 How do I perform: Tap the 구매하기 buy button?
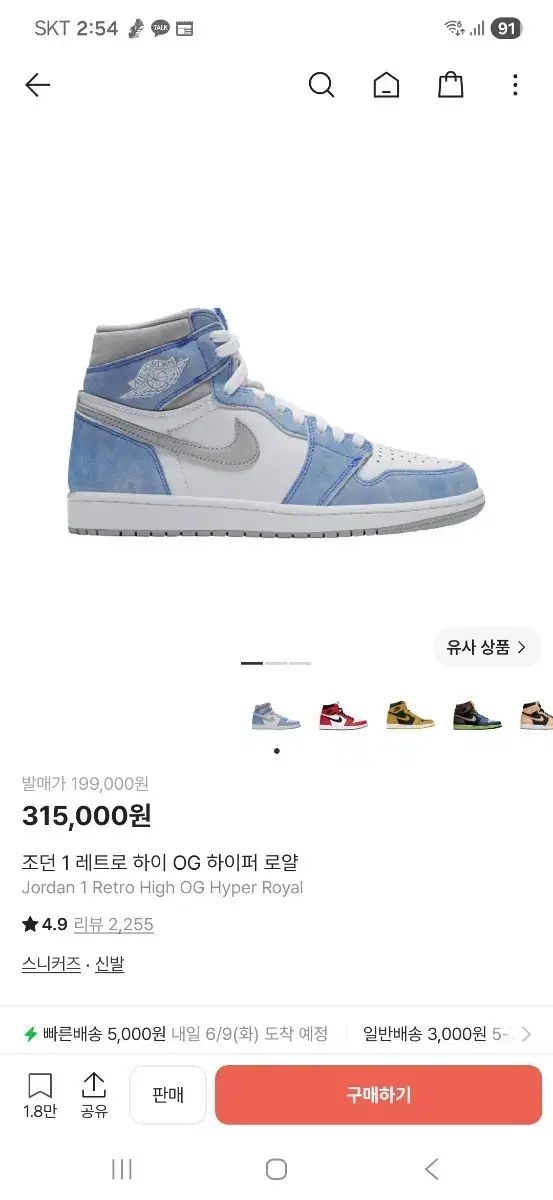pyautogui.click(x=379, y=1095)
